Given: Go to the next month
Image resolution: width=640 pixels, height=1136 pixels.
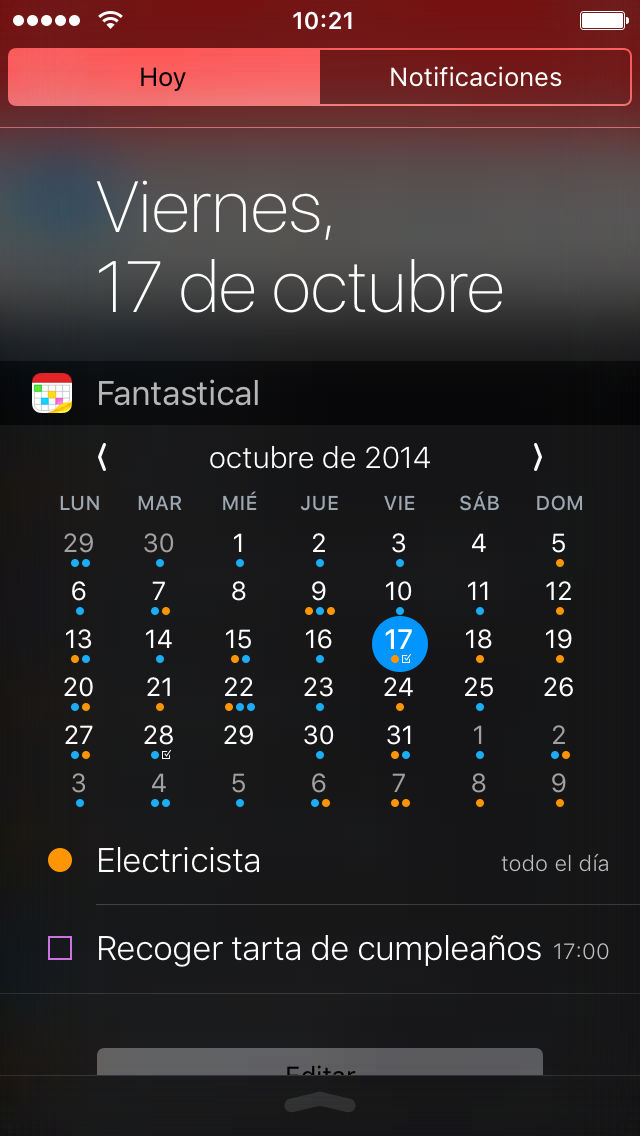Looking at the screenshot, I should [537, 458].
